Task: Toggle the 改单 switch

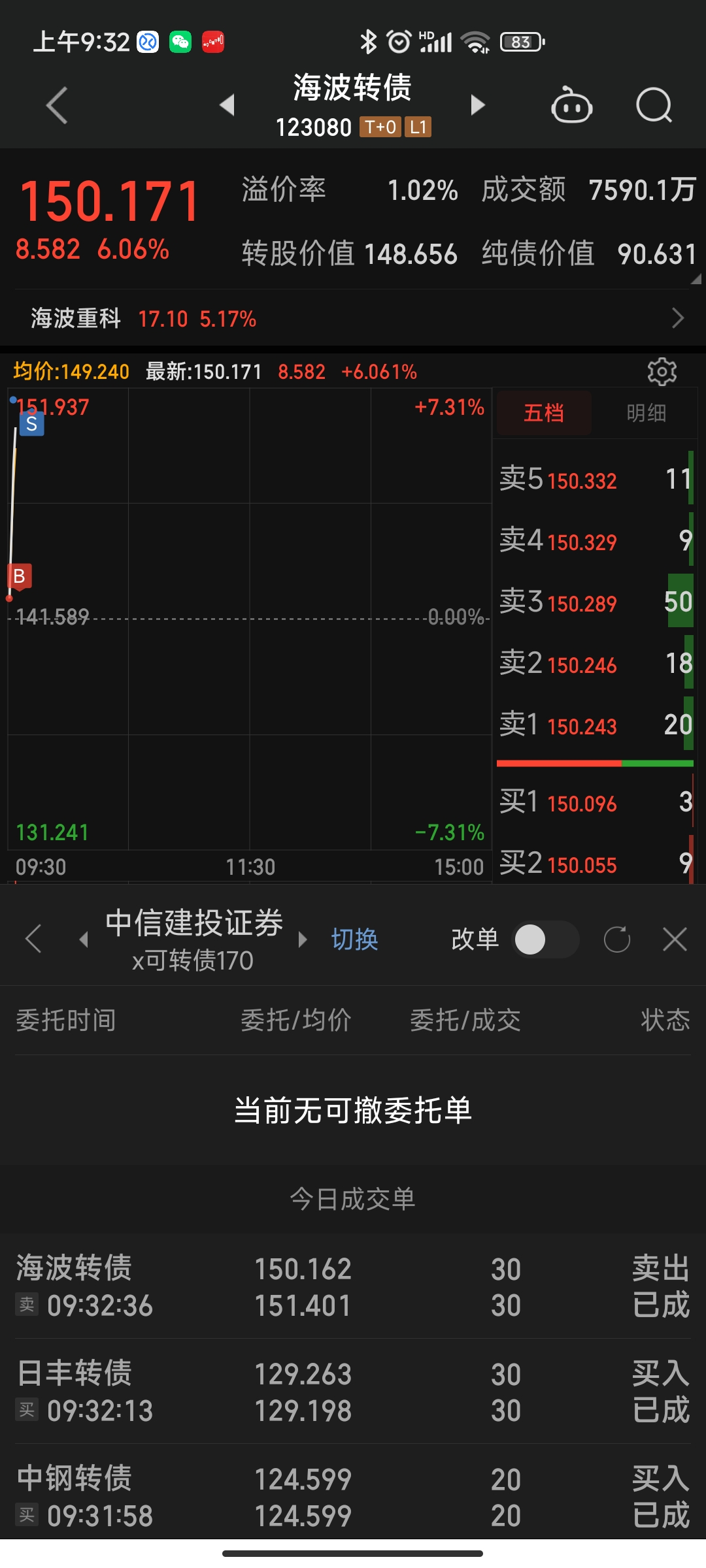Action: pyautogui.click(x=544, y=939)
